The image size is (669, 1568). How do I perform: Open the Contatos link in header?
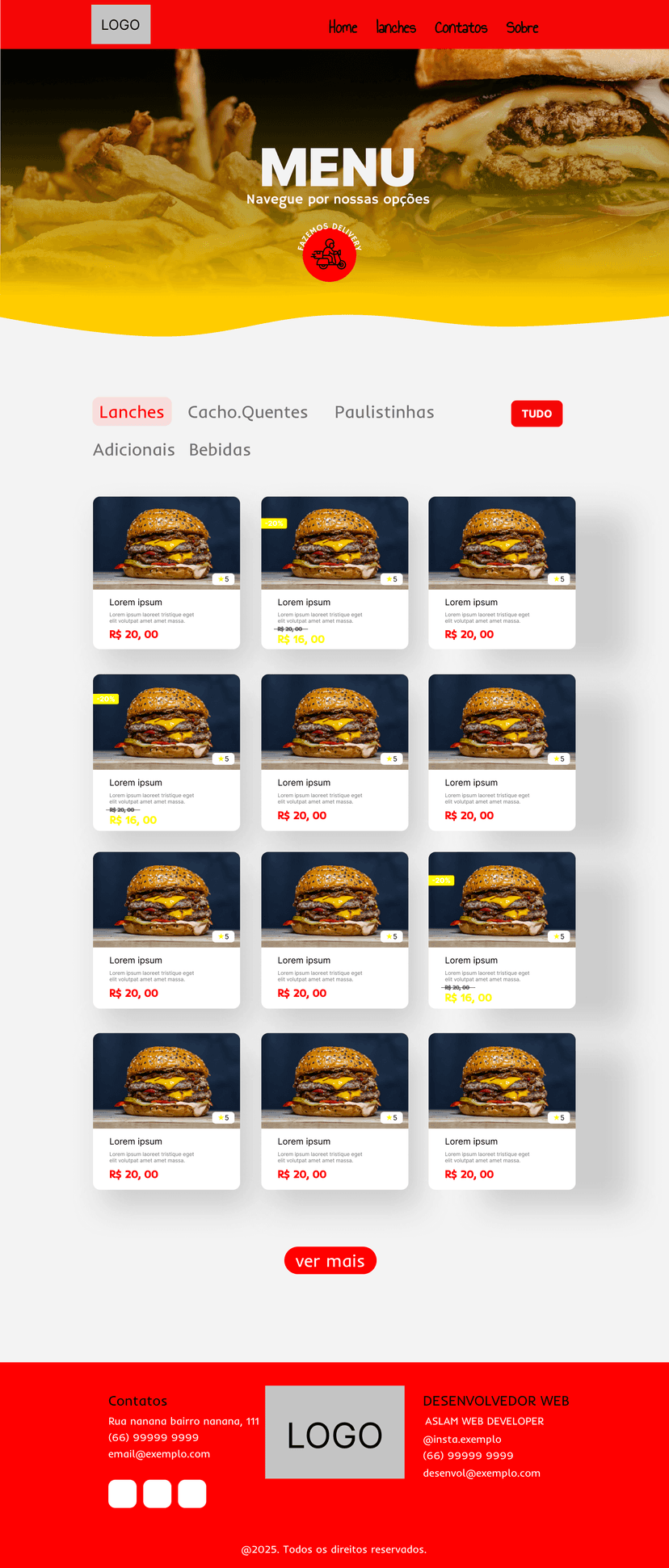[461, 27]
